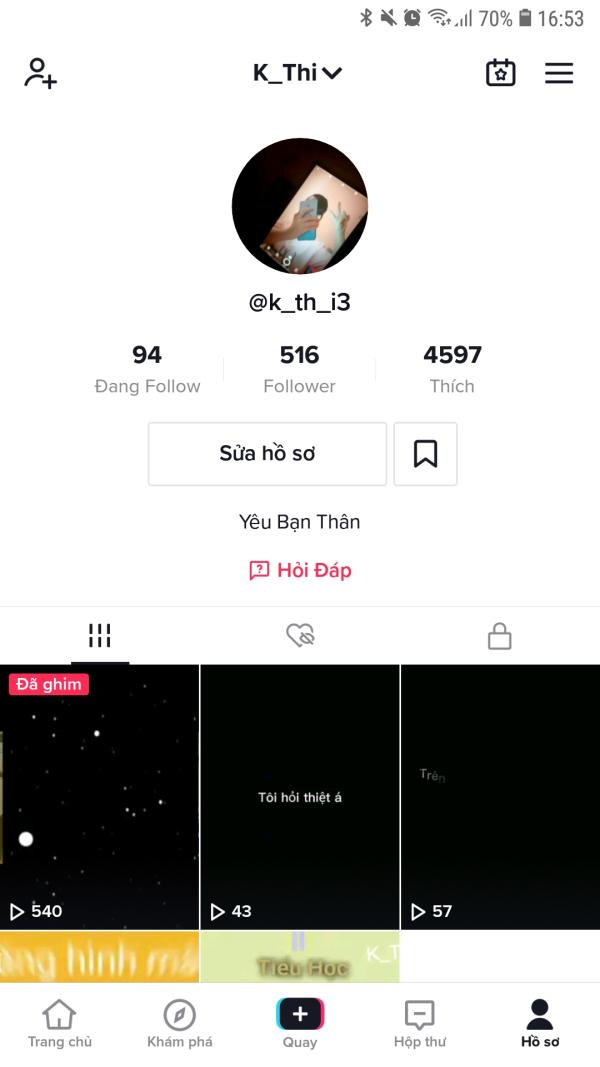600x1067 pixels.
Task: Play the video with 43 views
Action: click(x=300, y=797)
